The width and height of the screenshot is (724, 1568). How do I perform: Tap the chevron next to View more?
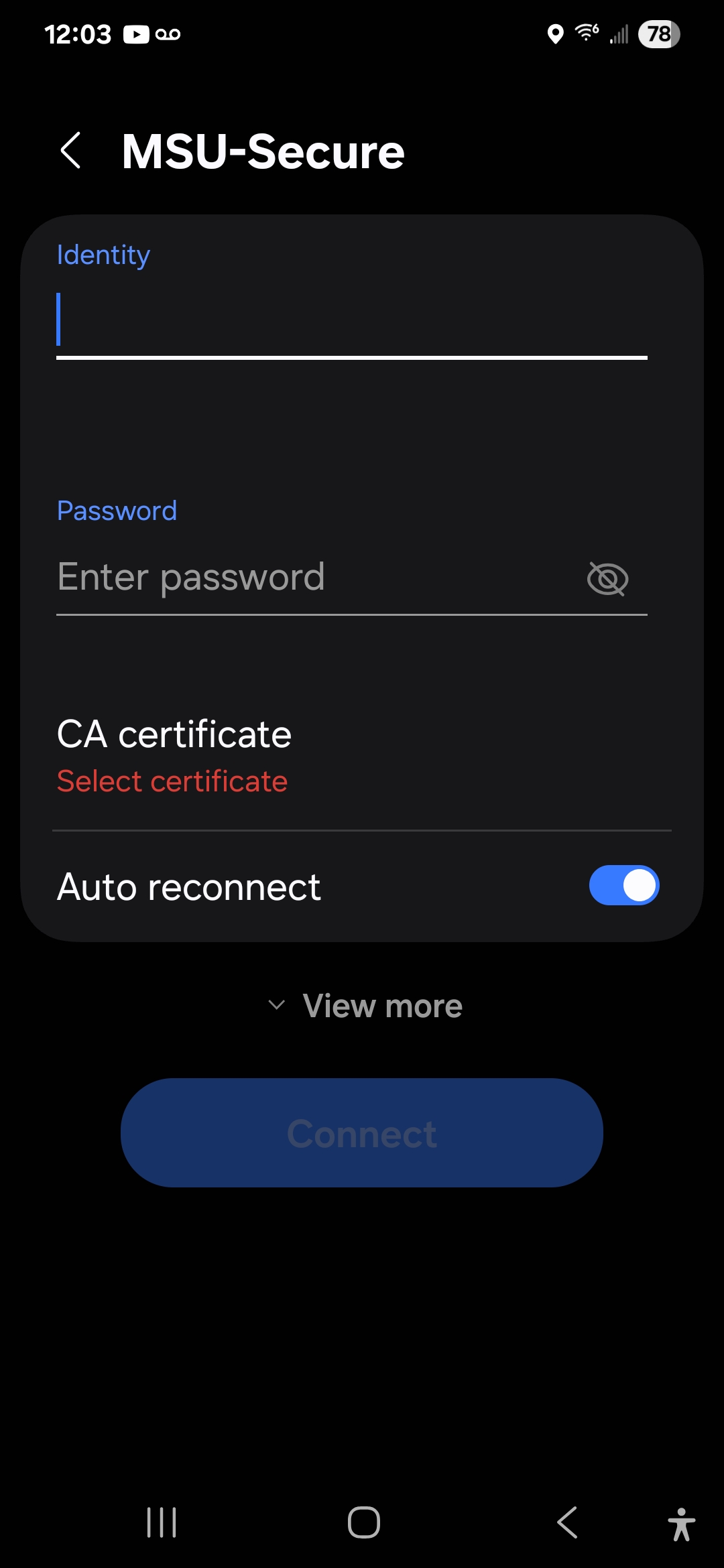[276, 1005]
